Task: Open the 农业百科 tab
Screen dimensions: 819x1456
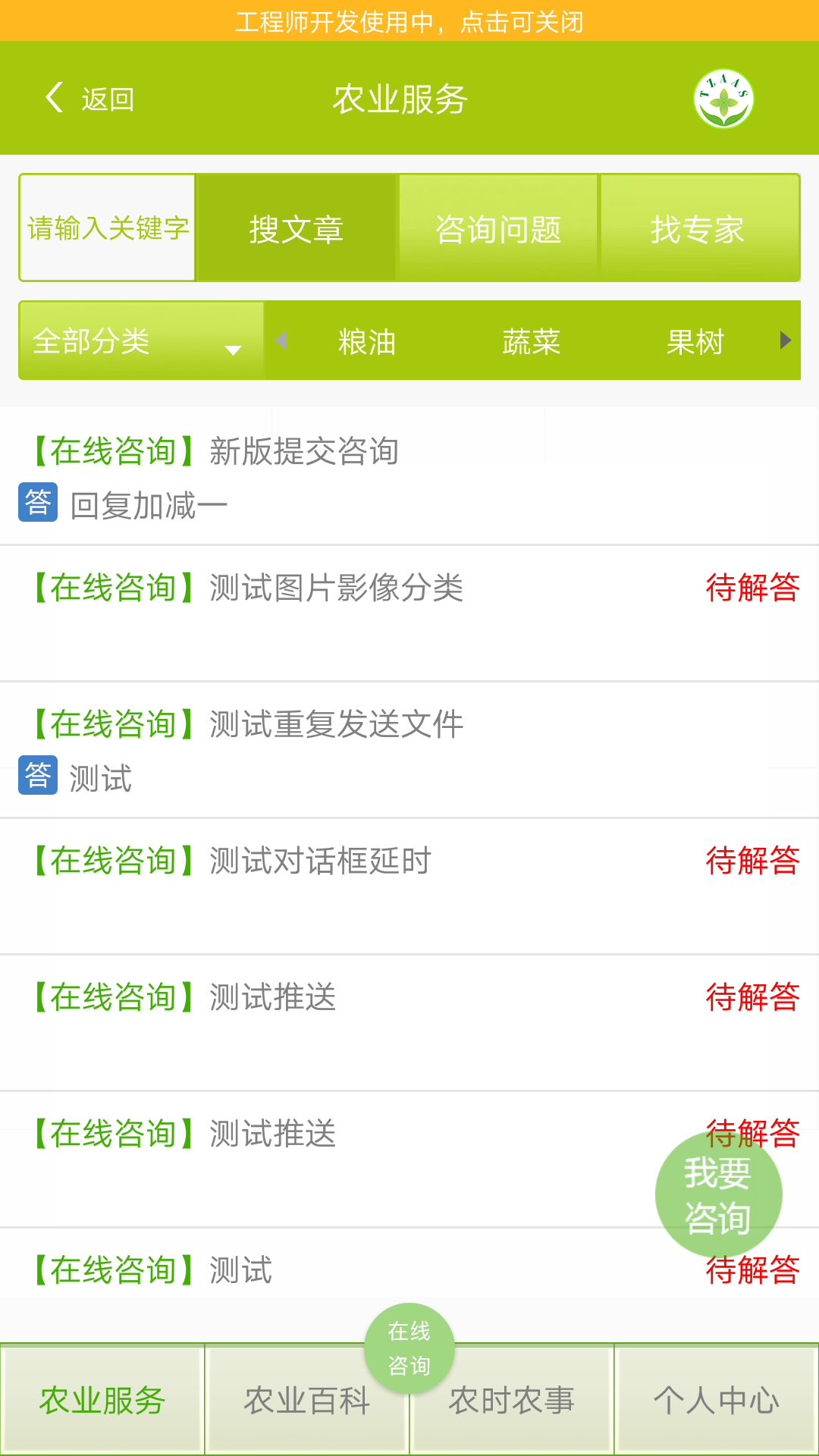Action: [x=306, y=1399]
